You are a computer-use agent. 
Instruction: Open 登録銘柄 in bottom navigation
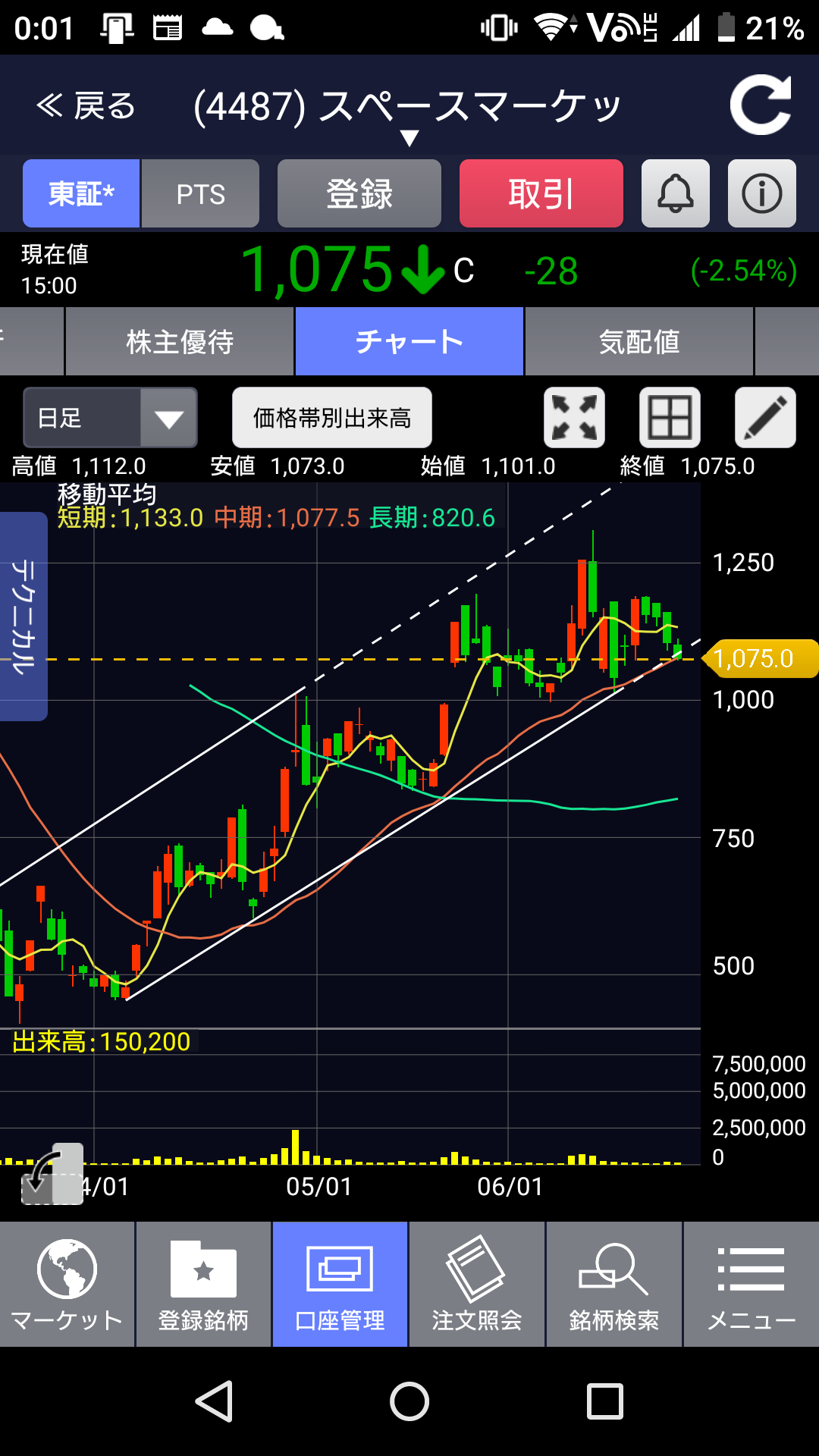[203, 1285]
